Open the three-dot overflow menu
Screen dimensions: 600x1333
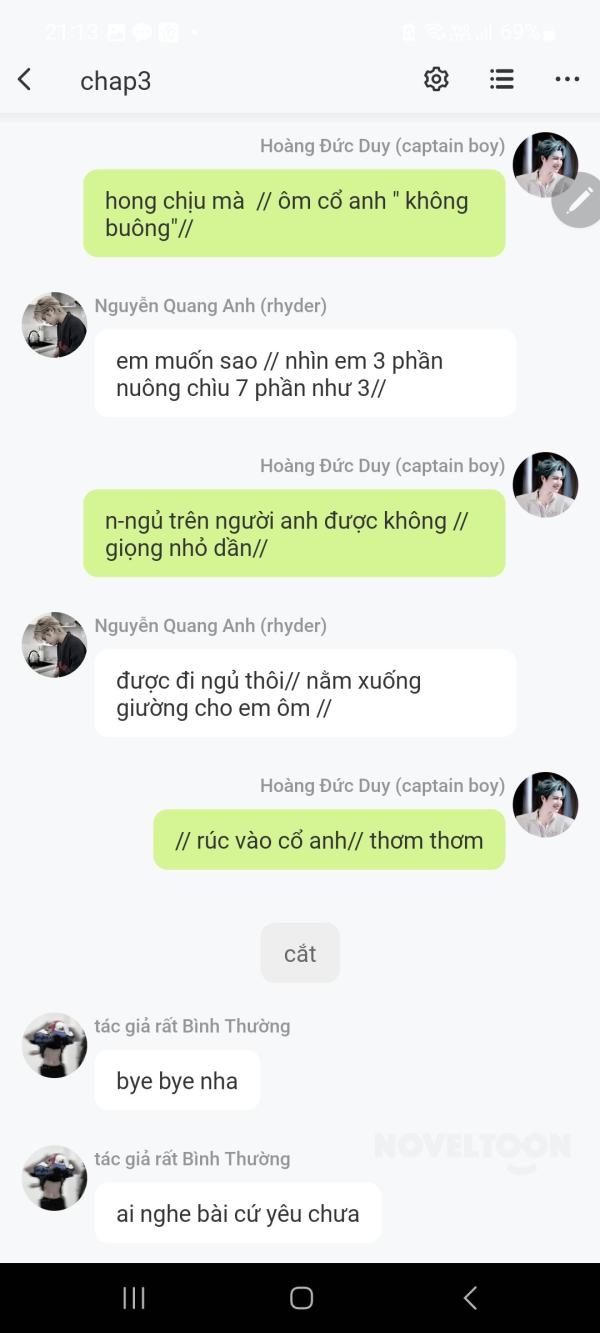click(567, 80)
